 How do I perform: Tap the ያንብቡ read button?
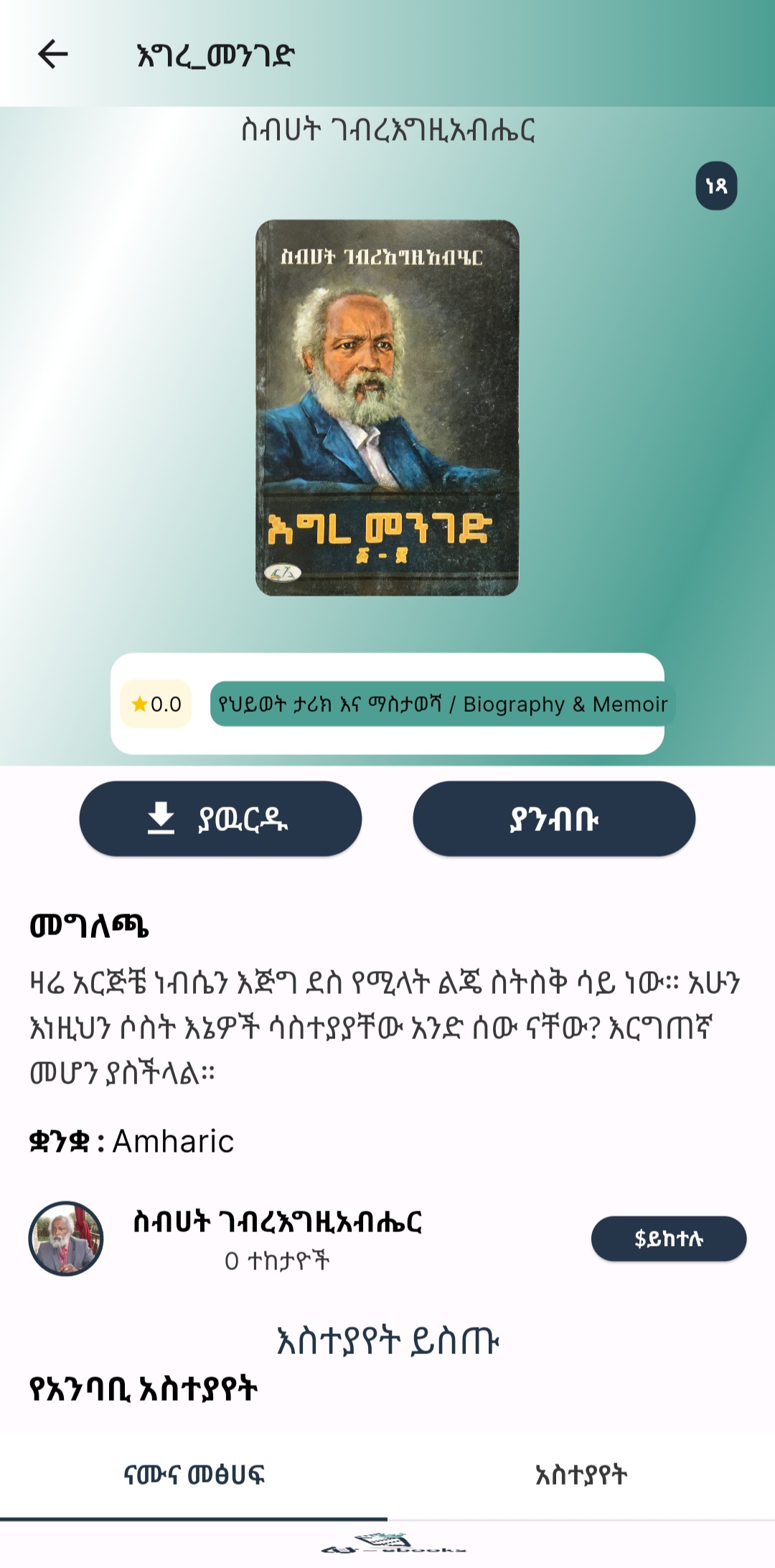[x=553, y=818]
